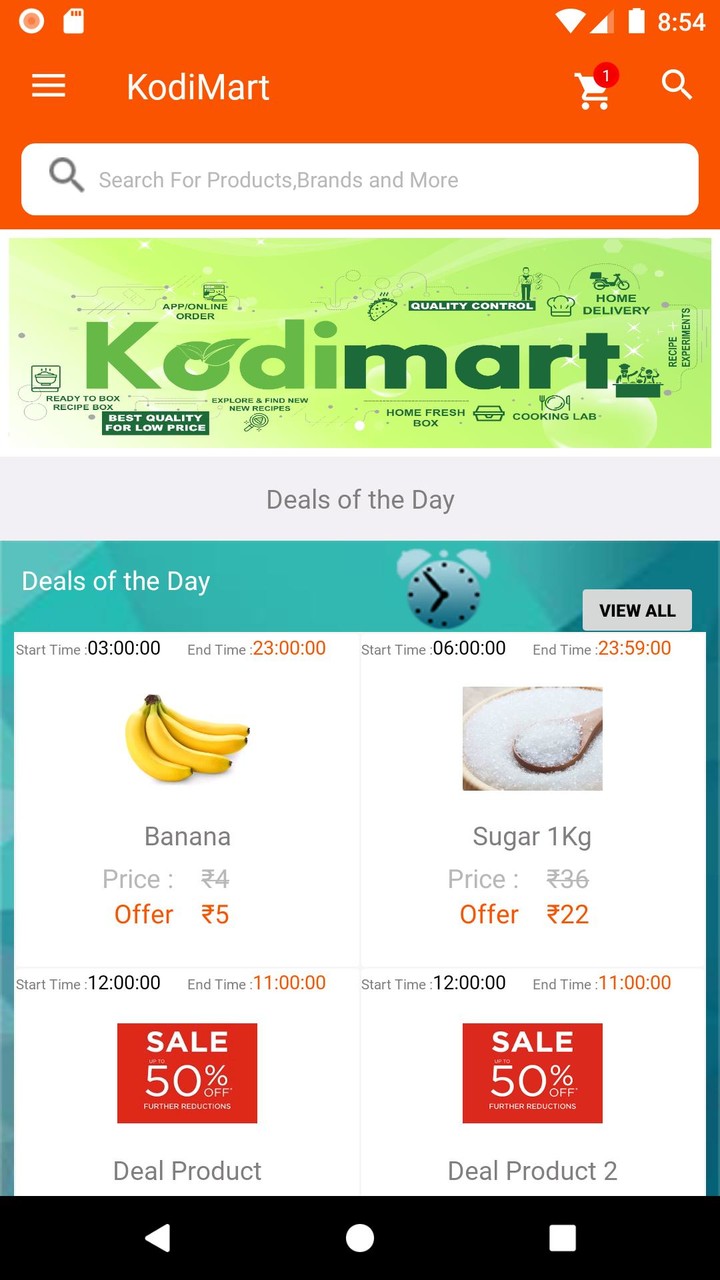Image resolution: width=720 pixels, height=1280 pixels.
Task: Tap the banana product image
Action: (187, 738)
